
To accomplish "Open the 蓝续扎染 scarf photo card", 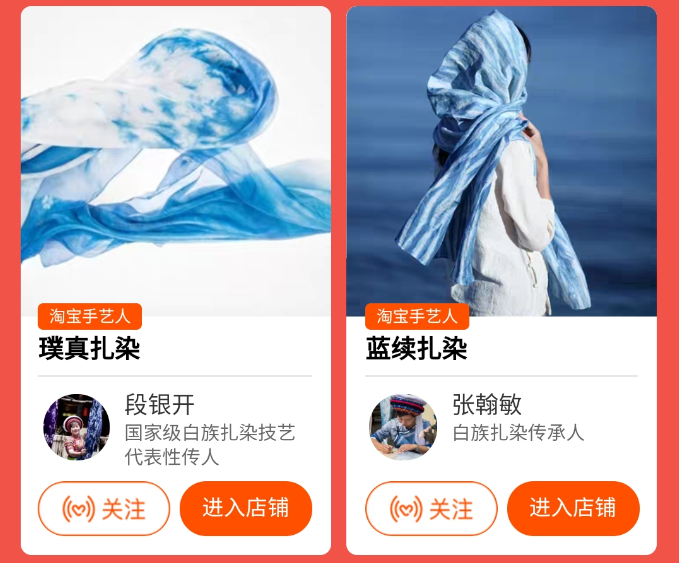I will 501,160.
